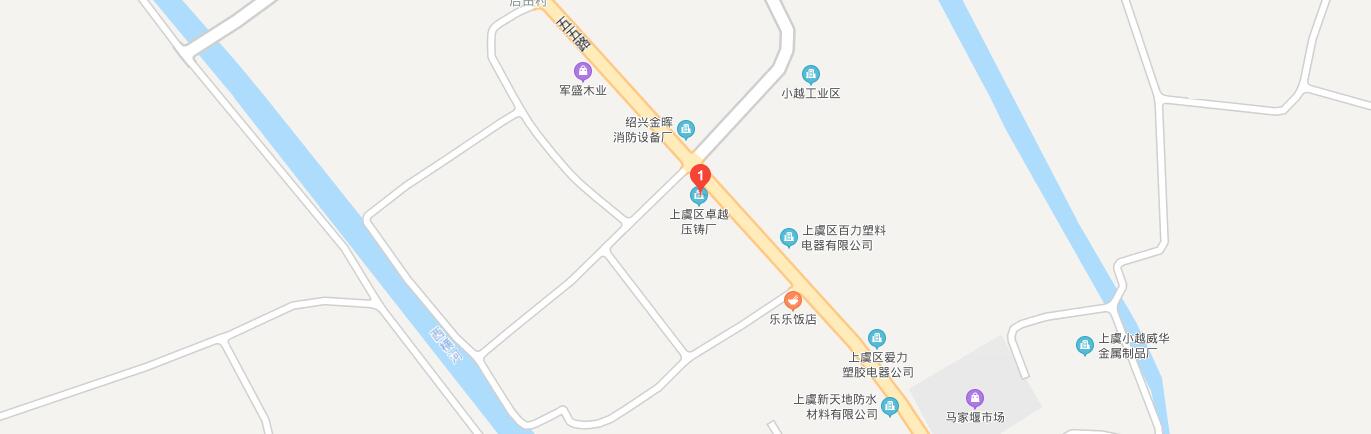Open the 小越工业区 place marker
Image resolution: width=1371 pixels, height=434 pixels.
(811, 74)
